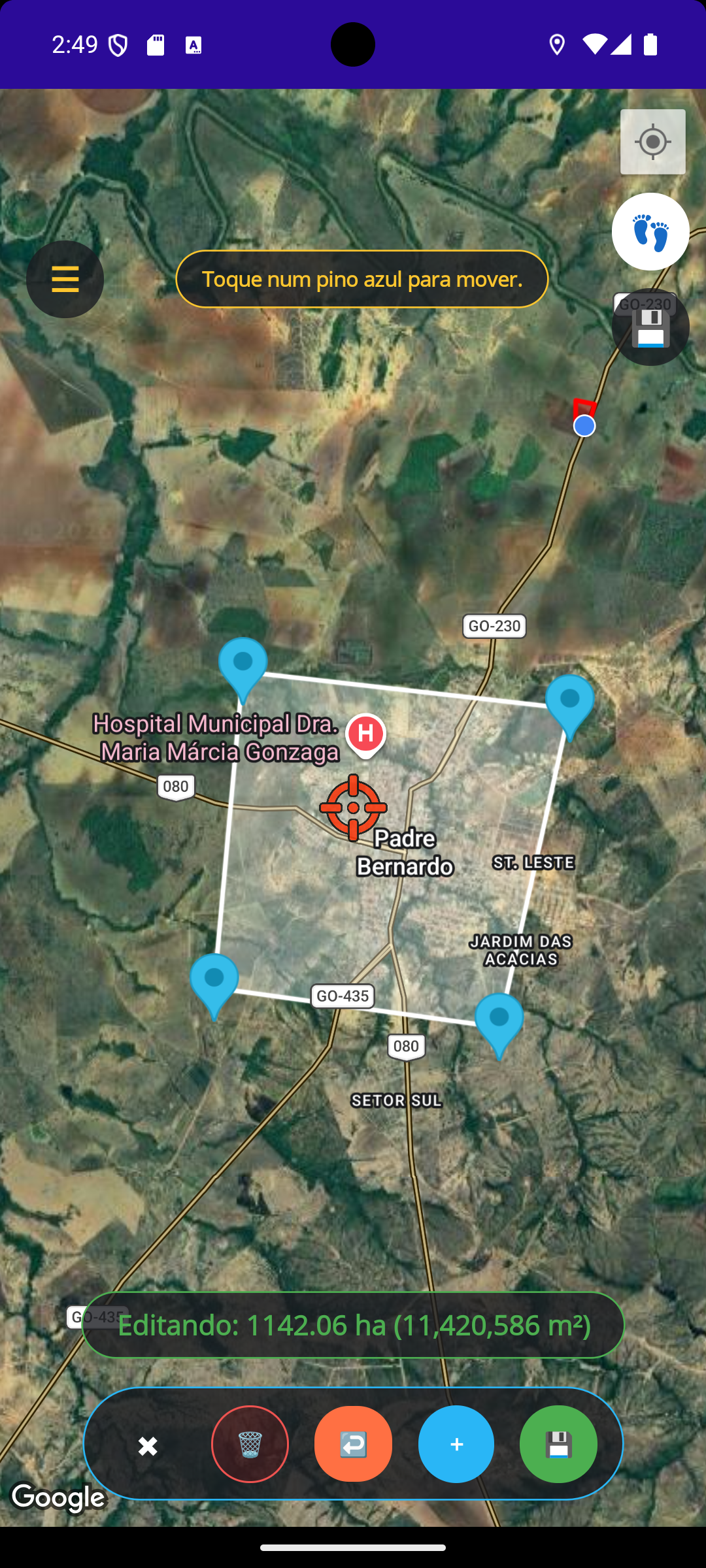The image size is (706, 1568).
Task: Add a new point with plus button
Action: coord(456,1444)
